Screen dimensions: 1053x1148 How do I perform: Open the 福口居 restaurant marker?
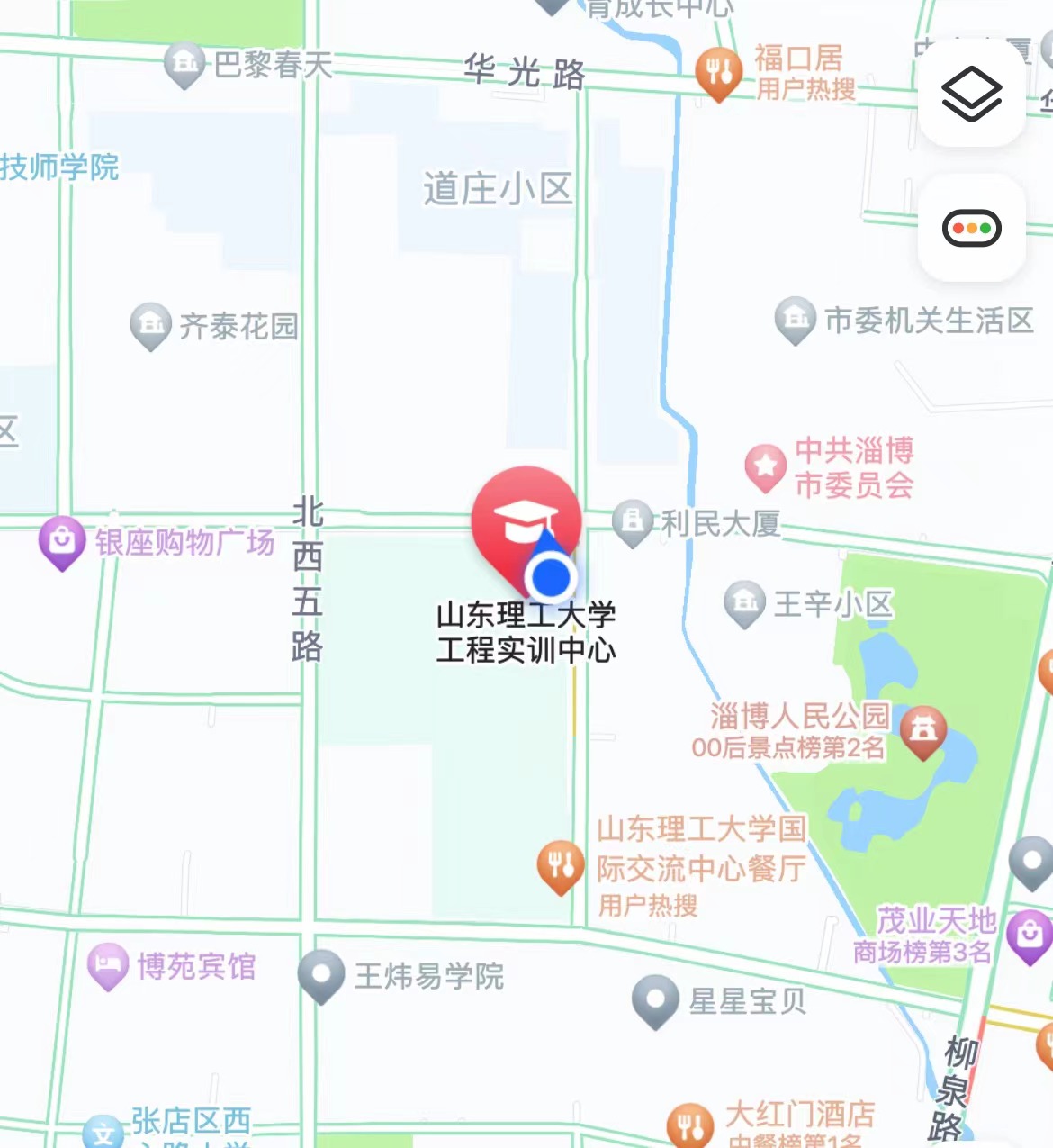point(718,70)
